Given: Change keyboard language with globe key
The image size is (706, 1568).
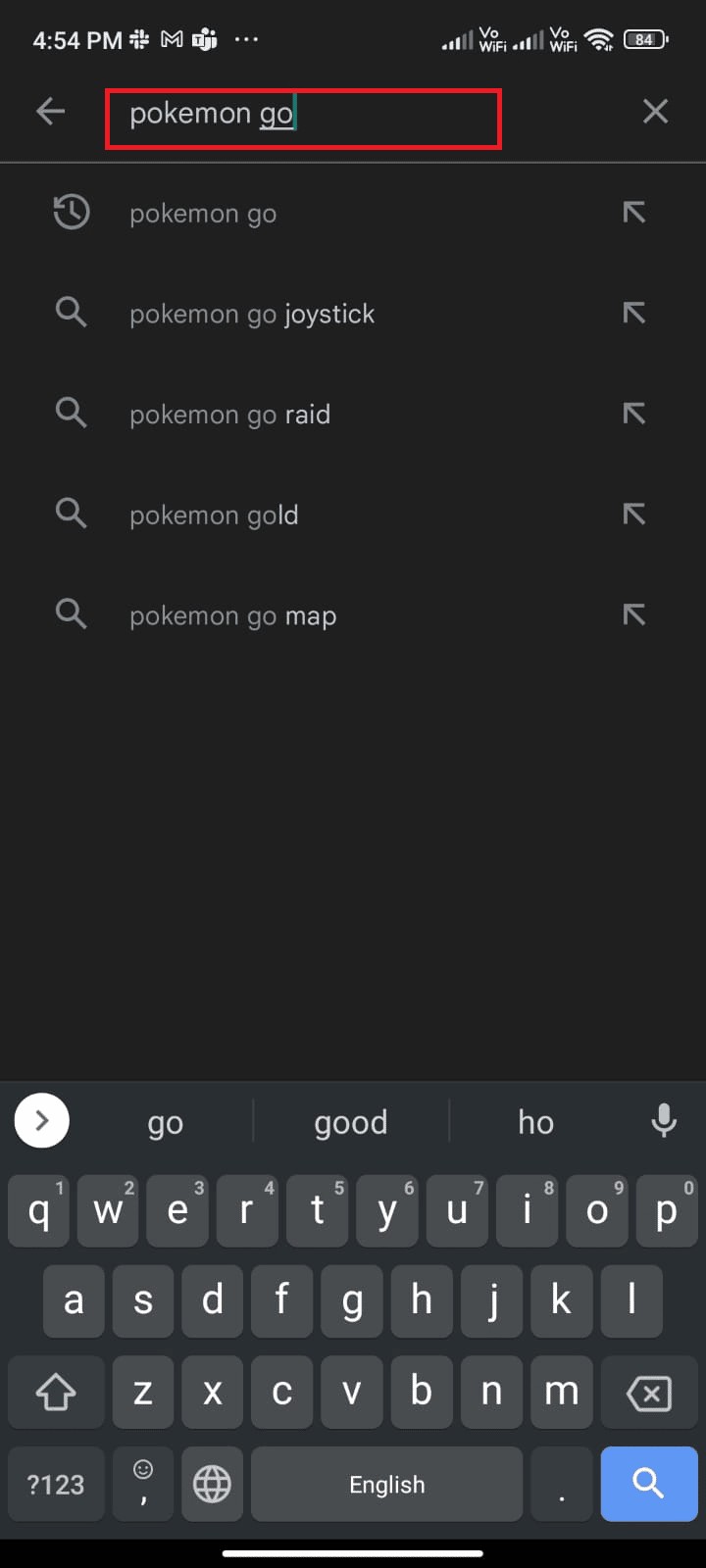Looking at the screenshot, I should pyautogui.click(x=212, y=1484).
